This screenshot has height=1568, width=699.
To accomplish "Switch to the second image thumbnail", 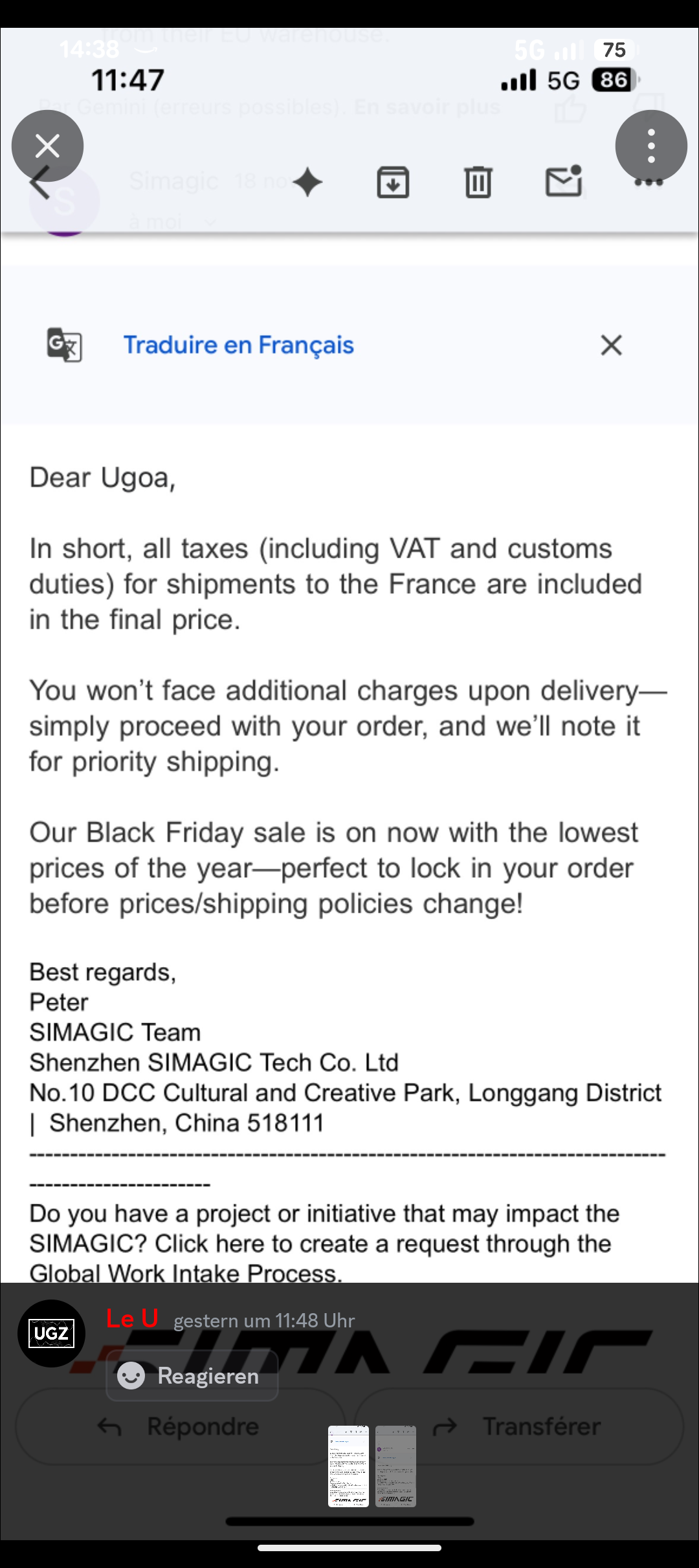I will coord(395,1466).
